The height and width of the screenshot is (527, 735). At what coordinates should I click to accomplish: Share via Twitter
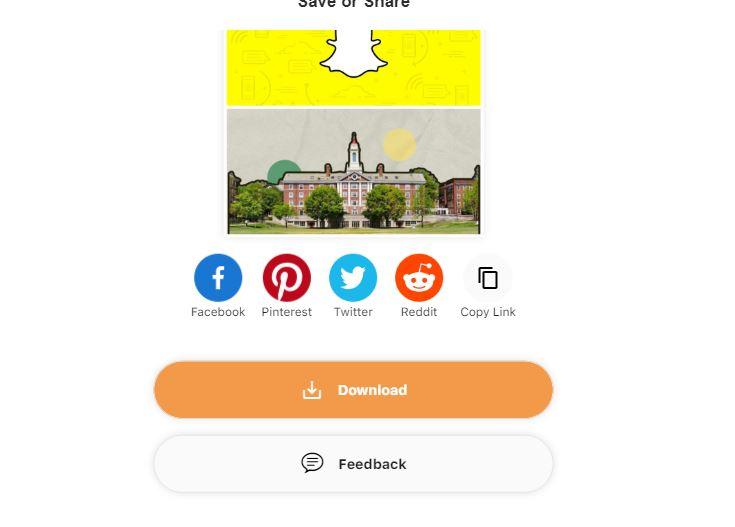tap(353, 278)
